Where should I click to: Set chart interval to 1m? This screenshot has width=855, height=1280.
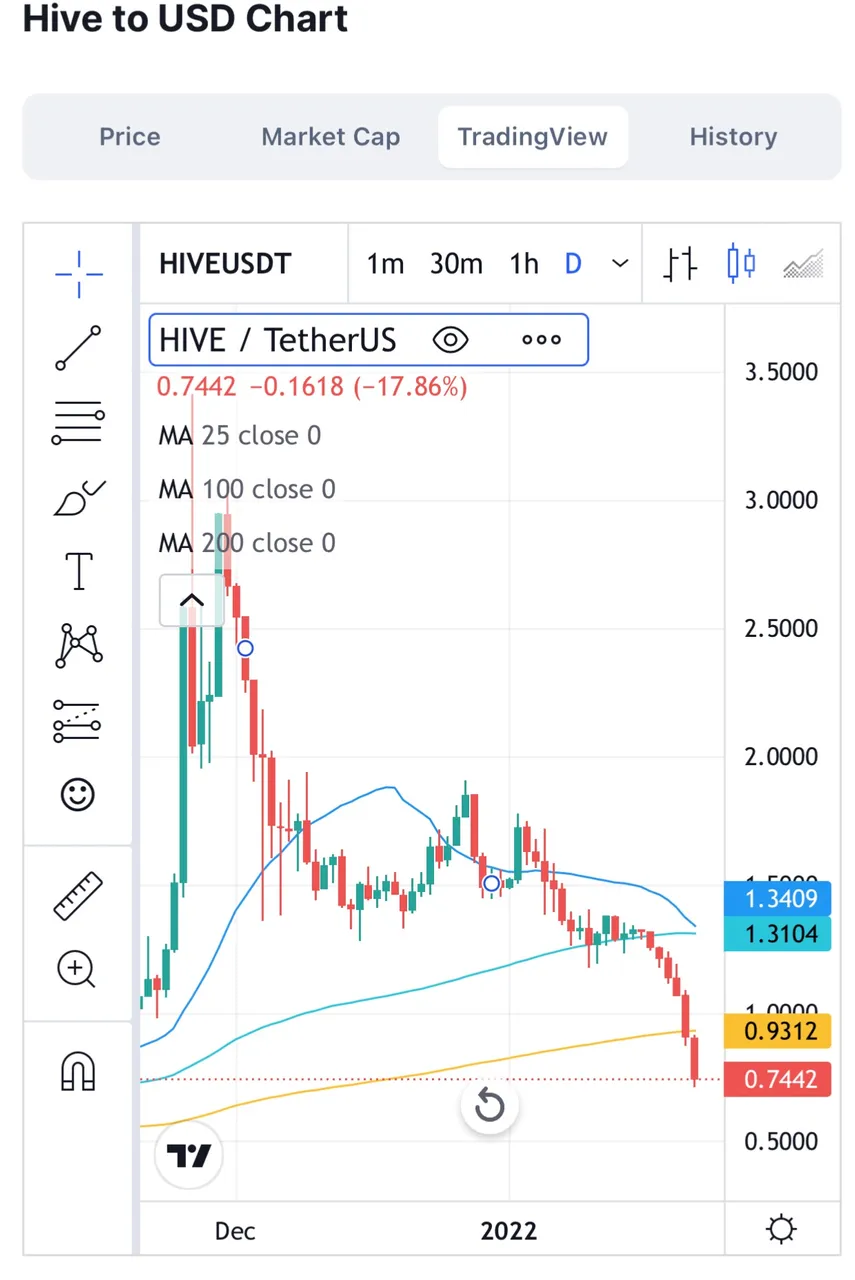[385, 264]
